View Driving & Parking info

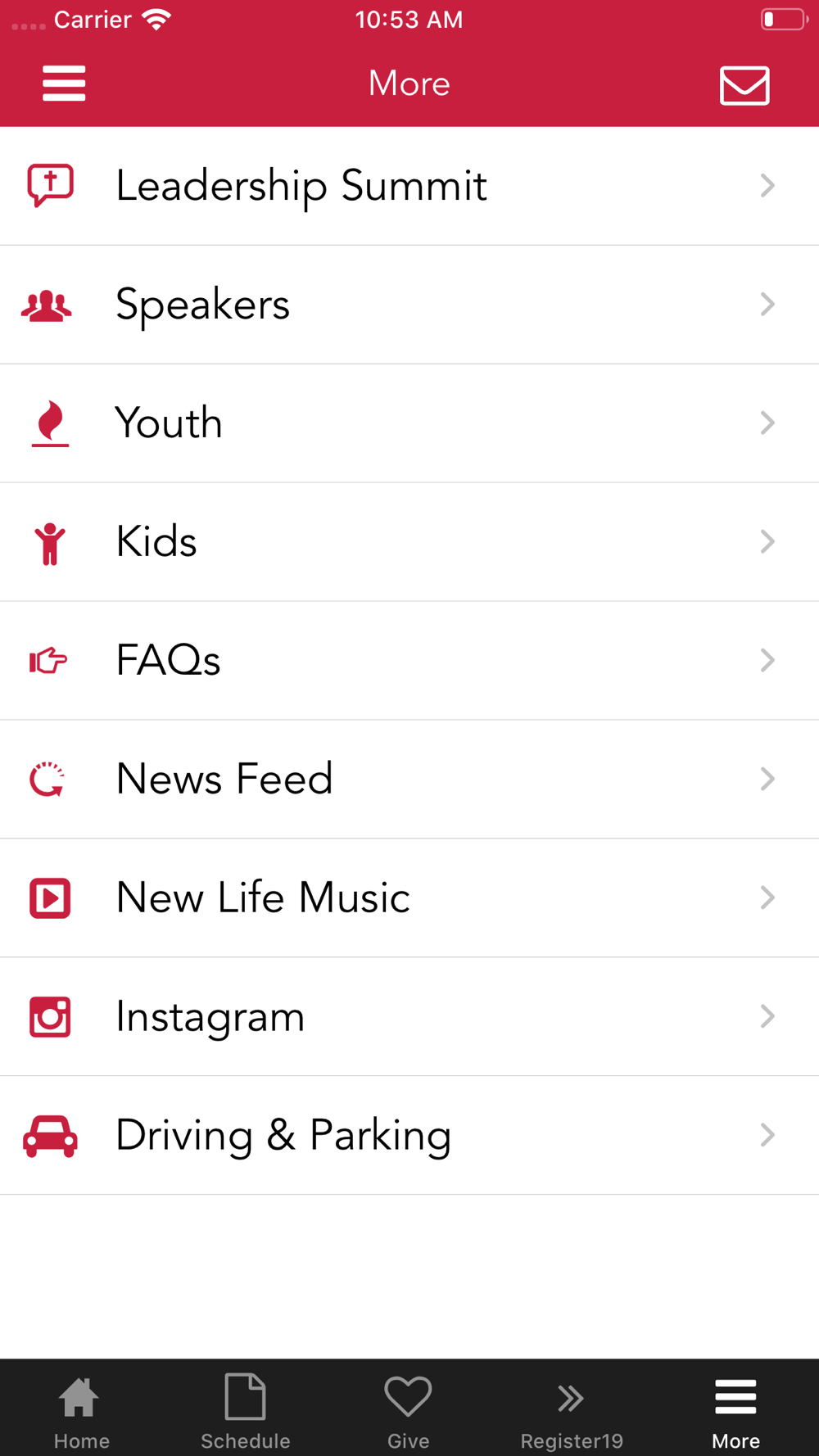coord(409,1136)
